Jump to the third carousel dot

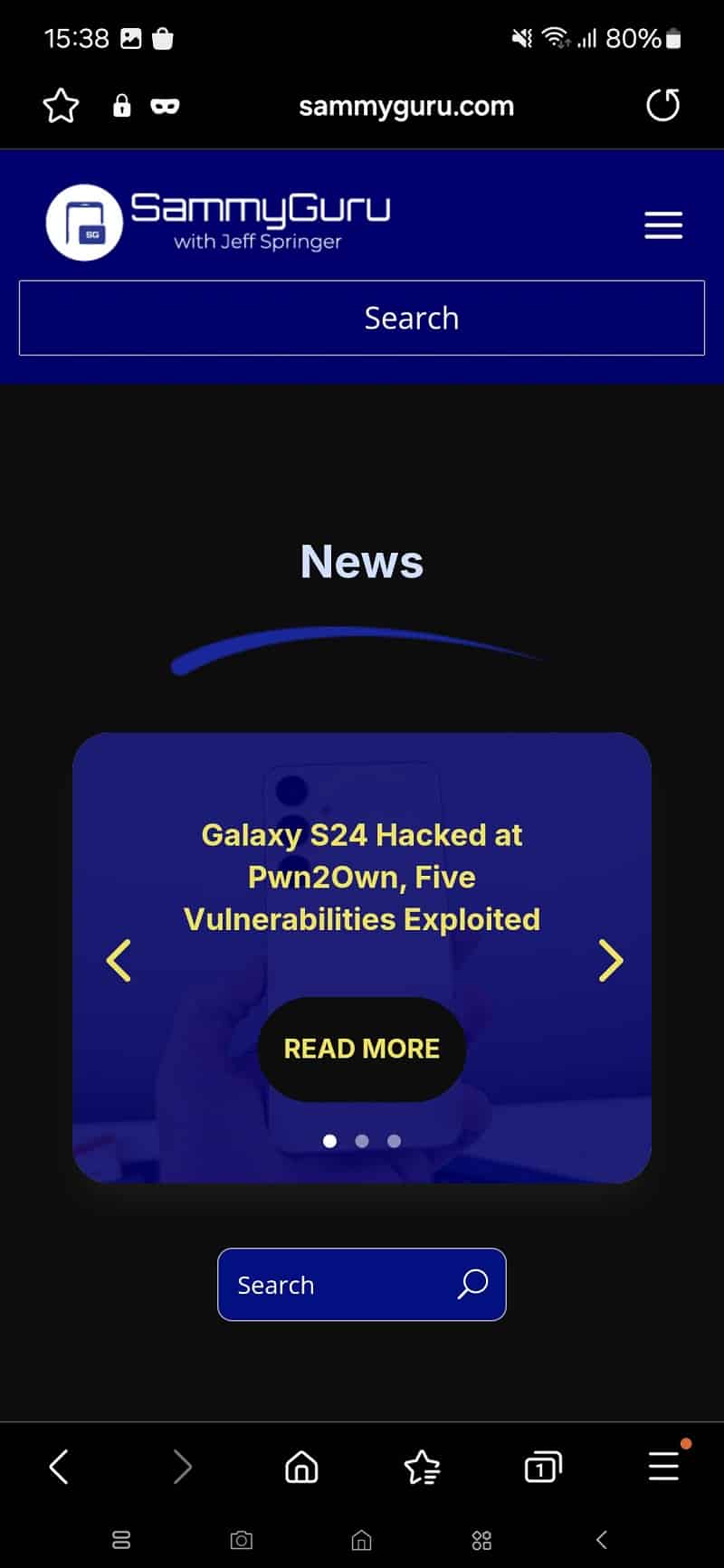[x=394, y=1141]
